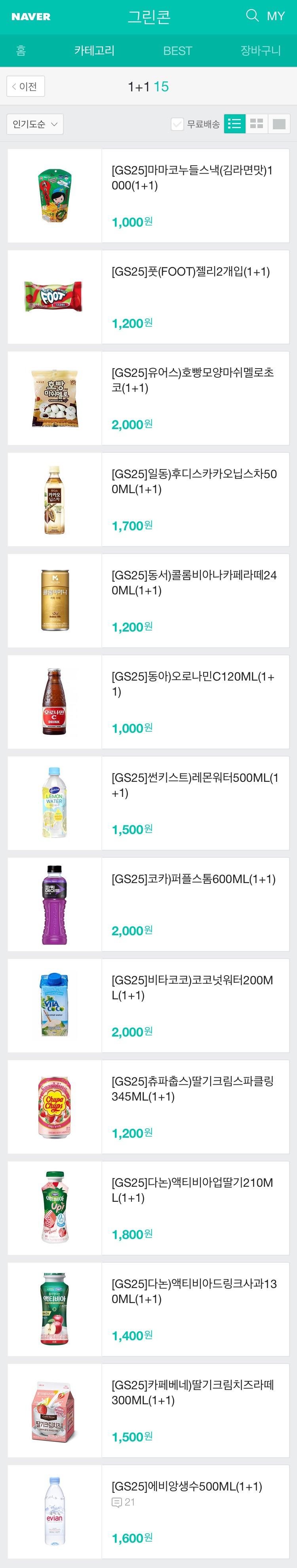This screenshot has width=297, height=1568.
Task: Expand the 인기도순 sort dropdown
Action: pyautogui.click(x=35, y=124)
